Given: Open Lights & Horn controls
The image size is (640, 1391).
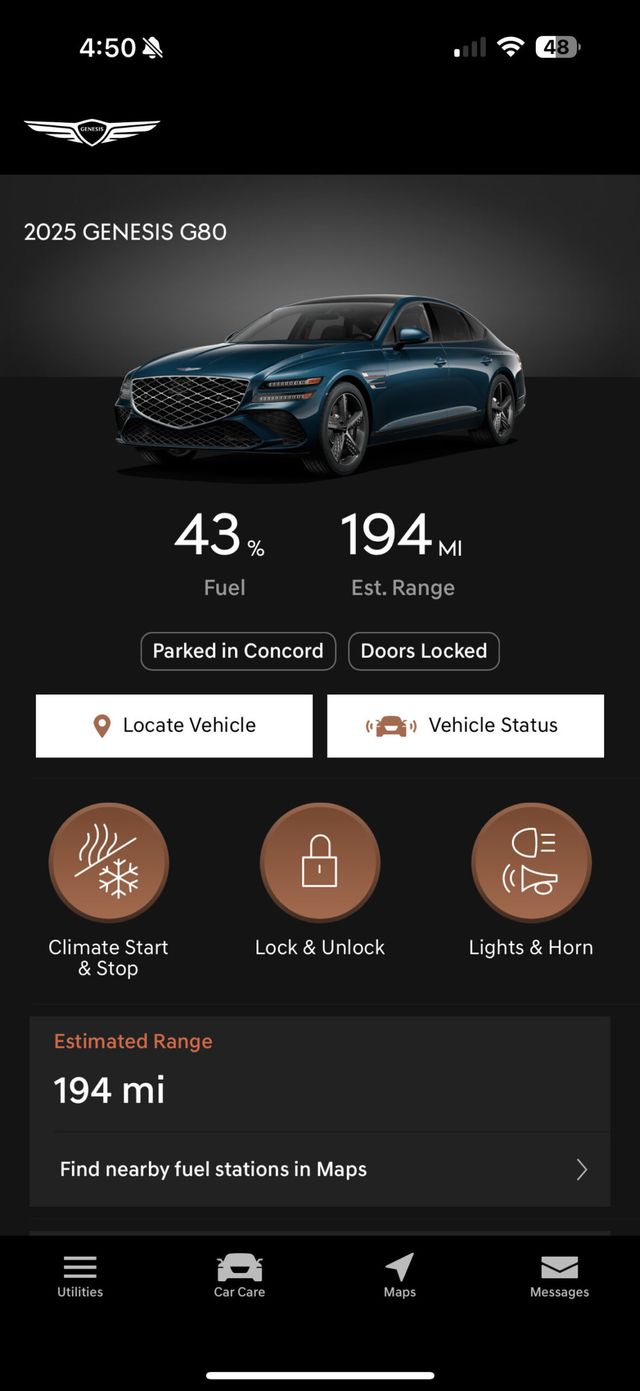Looking at the screenshot, I should [x=531, y=863].
